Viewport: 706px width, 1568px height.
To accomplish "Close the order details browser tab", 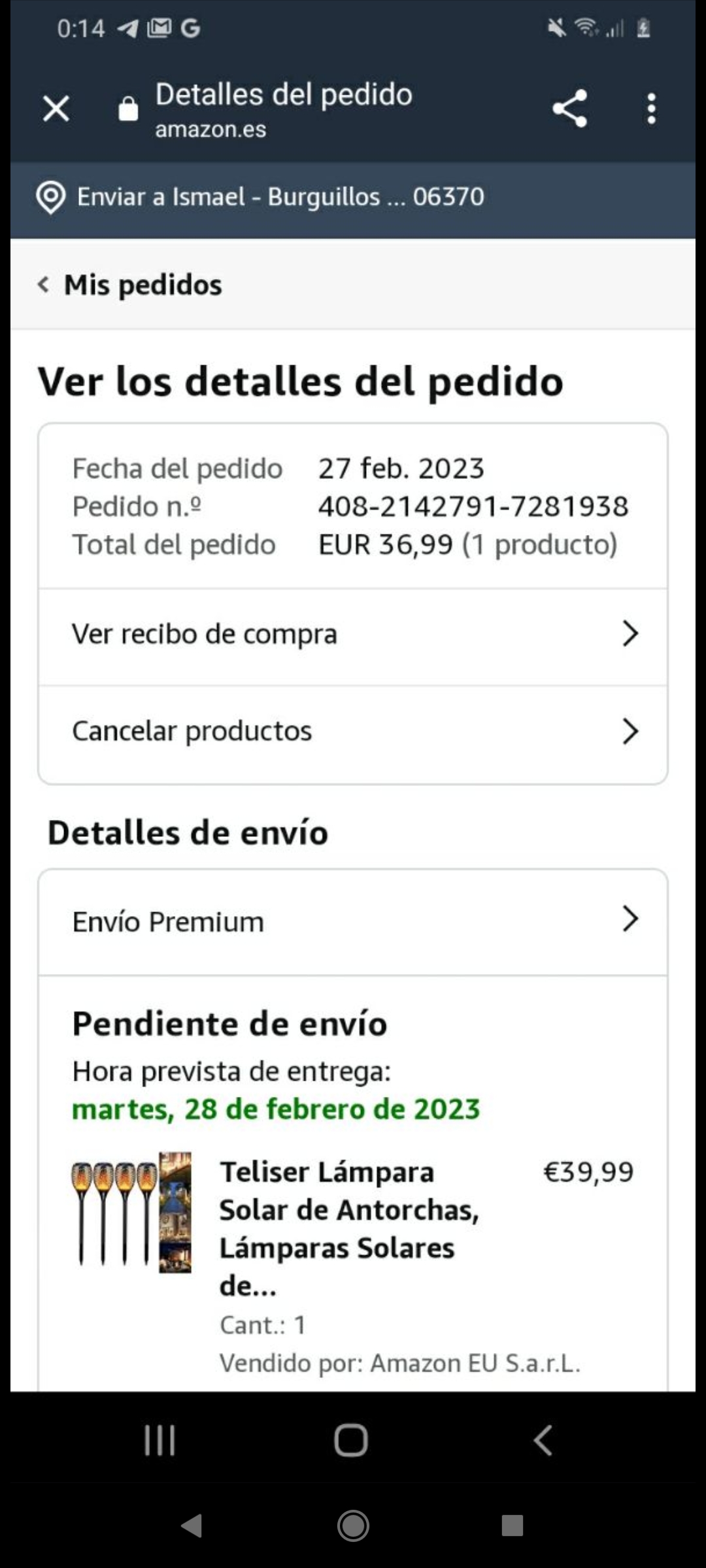I will [56, 108].
